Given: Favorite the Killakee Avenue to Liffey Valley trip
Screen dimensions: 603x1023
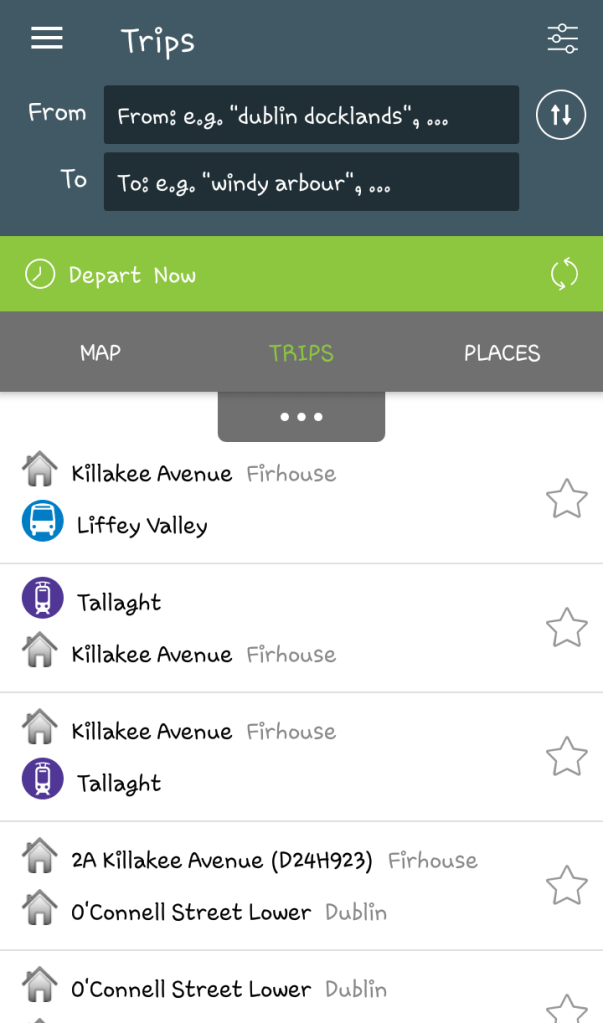Looking at the screenshot, I should [566, 499].
